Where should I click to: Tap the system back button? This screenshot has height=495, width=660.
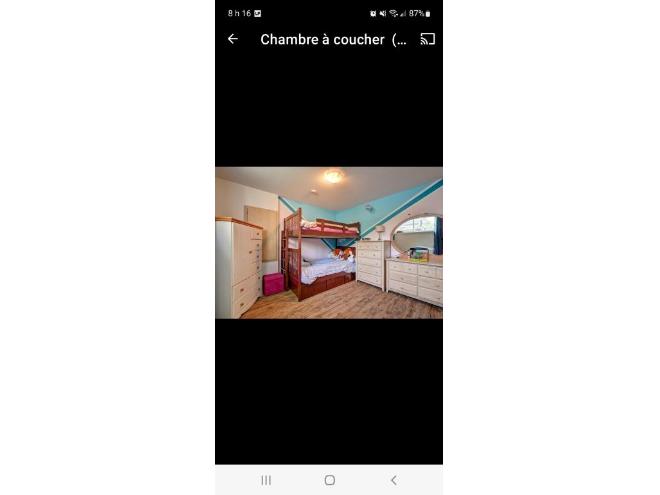pyautogui.click(x=393, y=480)
